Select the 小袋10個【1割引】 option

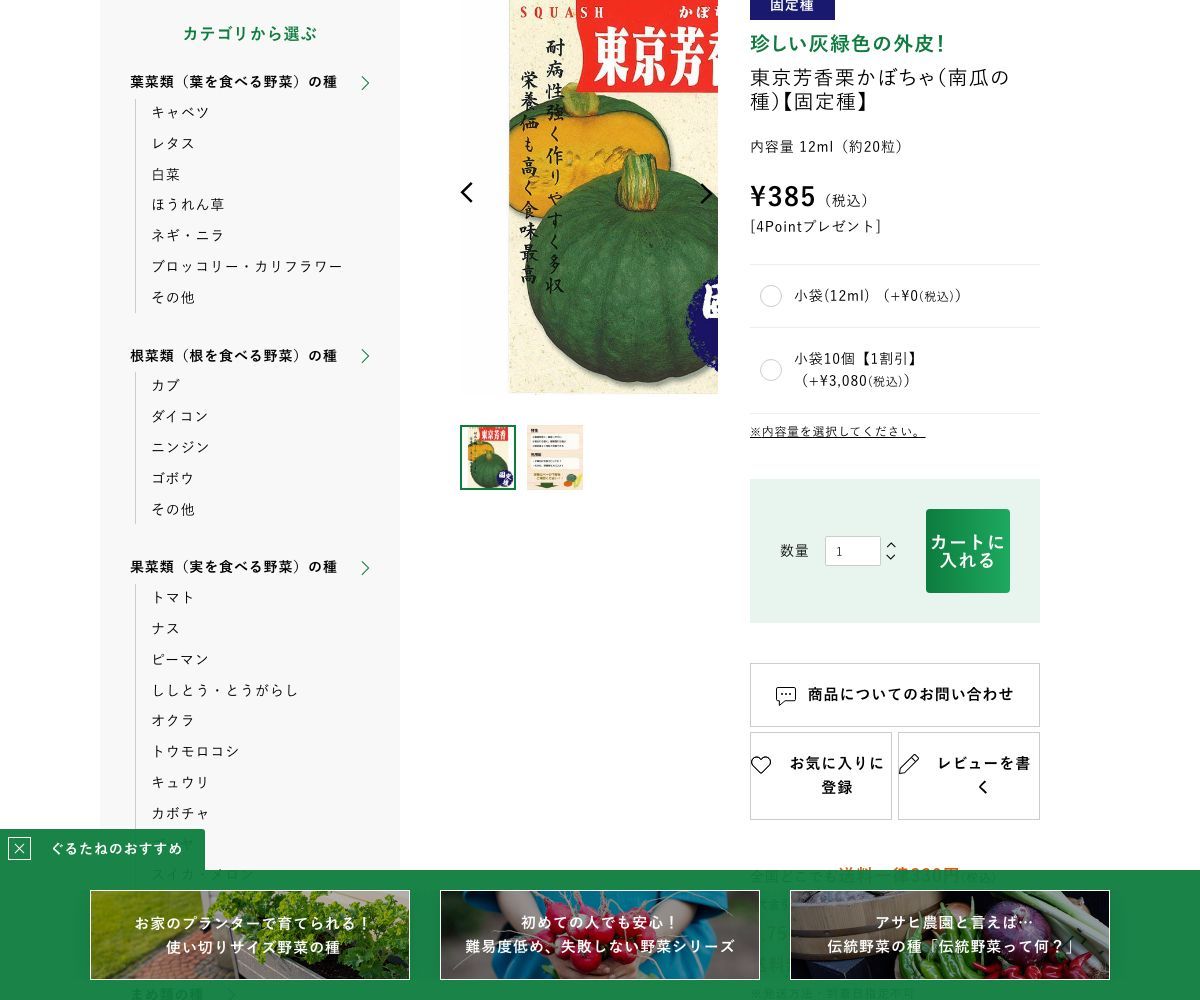pos(771,370)
